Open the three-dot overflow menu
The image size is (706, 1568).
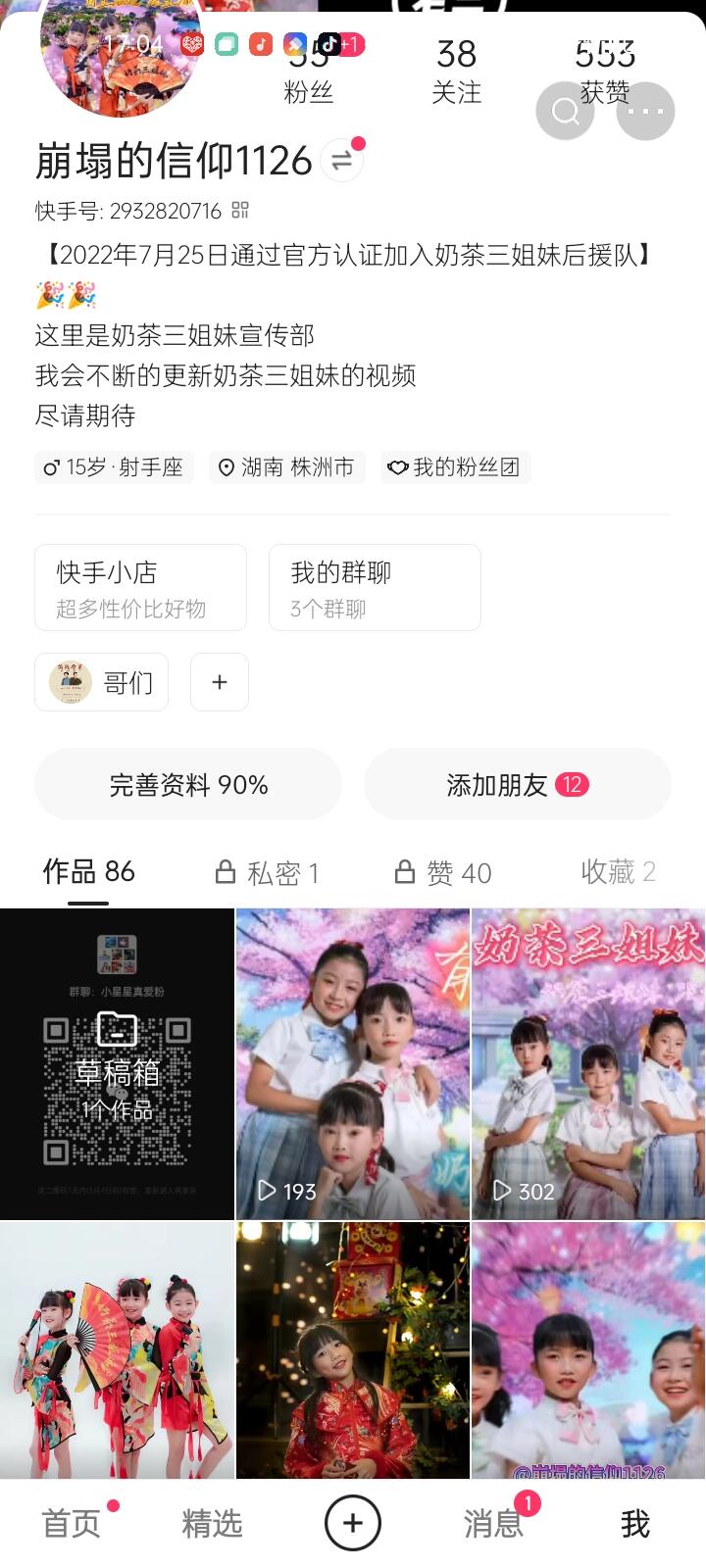(x=645, y=111)
